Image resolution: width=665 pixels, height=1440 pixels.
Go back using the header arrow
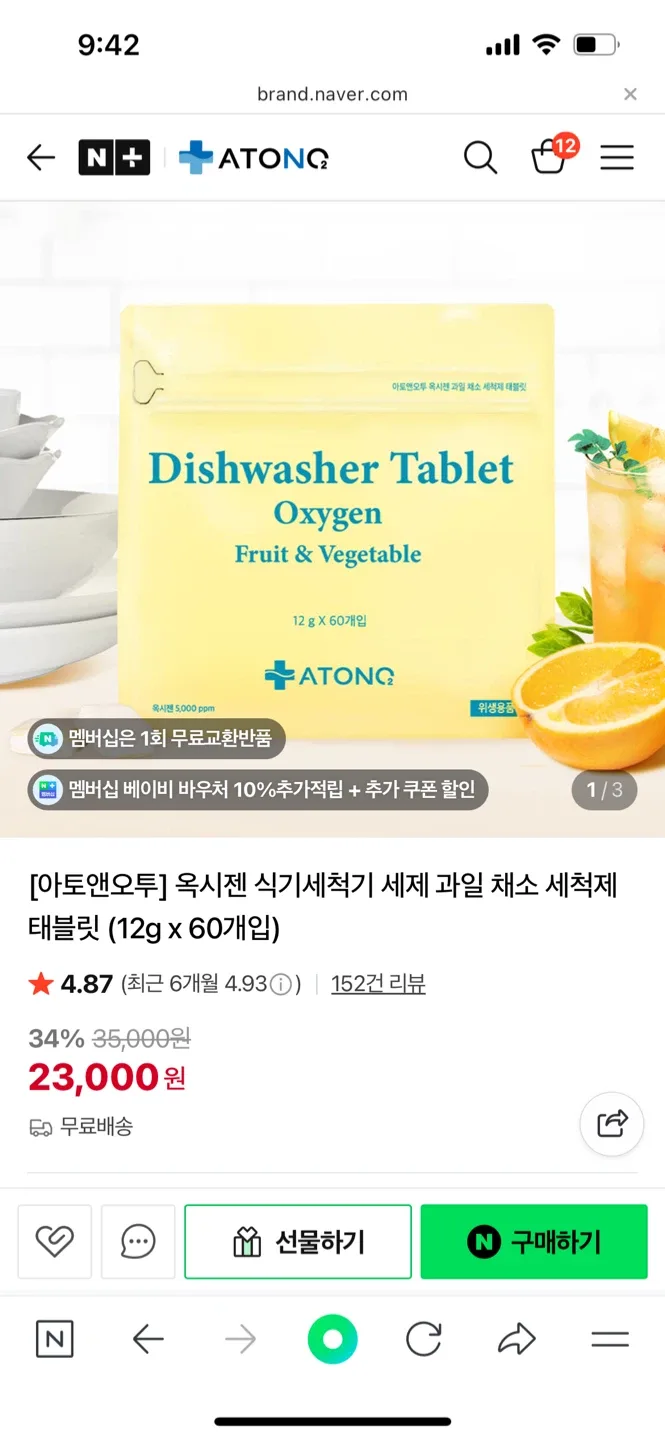tap(41, 158)
